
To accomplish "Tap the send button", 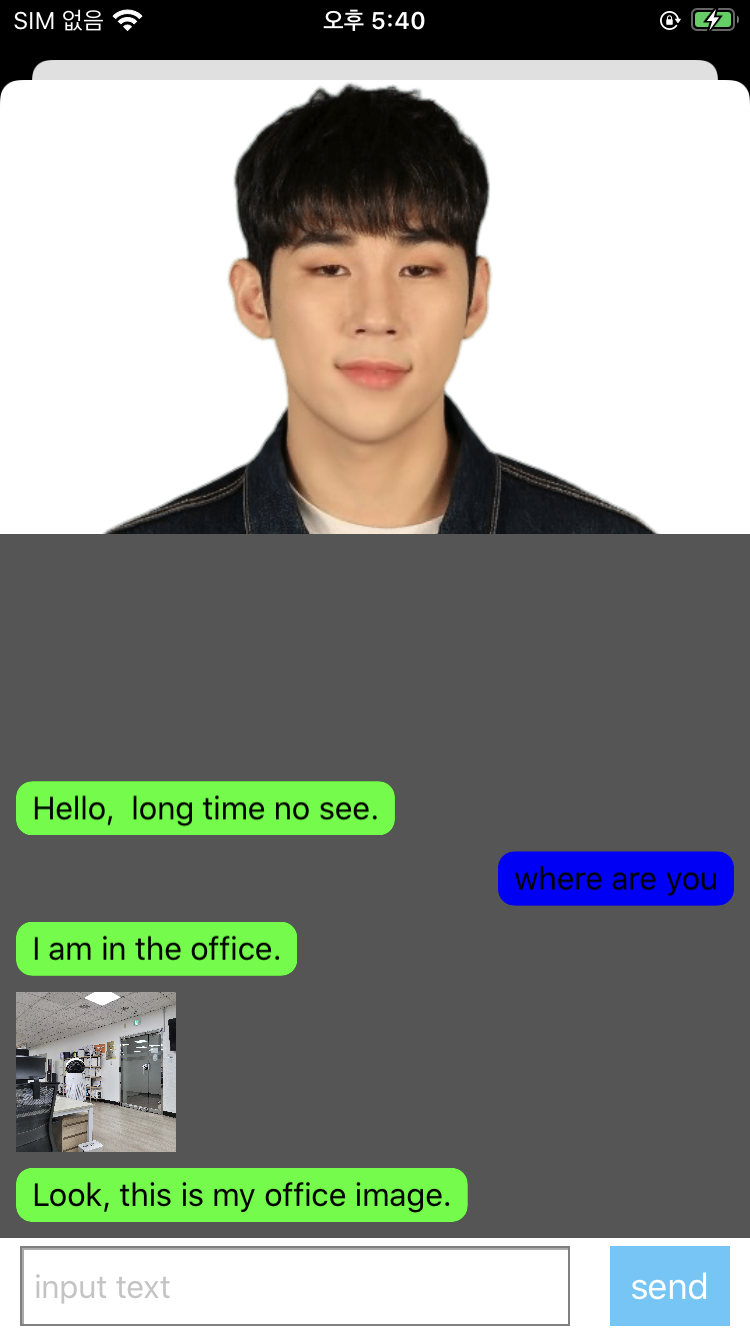I will (670, 1286).
